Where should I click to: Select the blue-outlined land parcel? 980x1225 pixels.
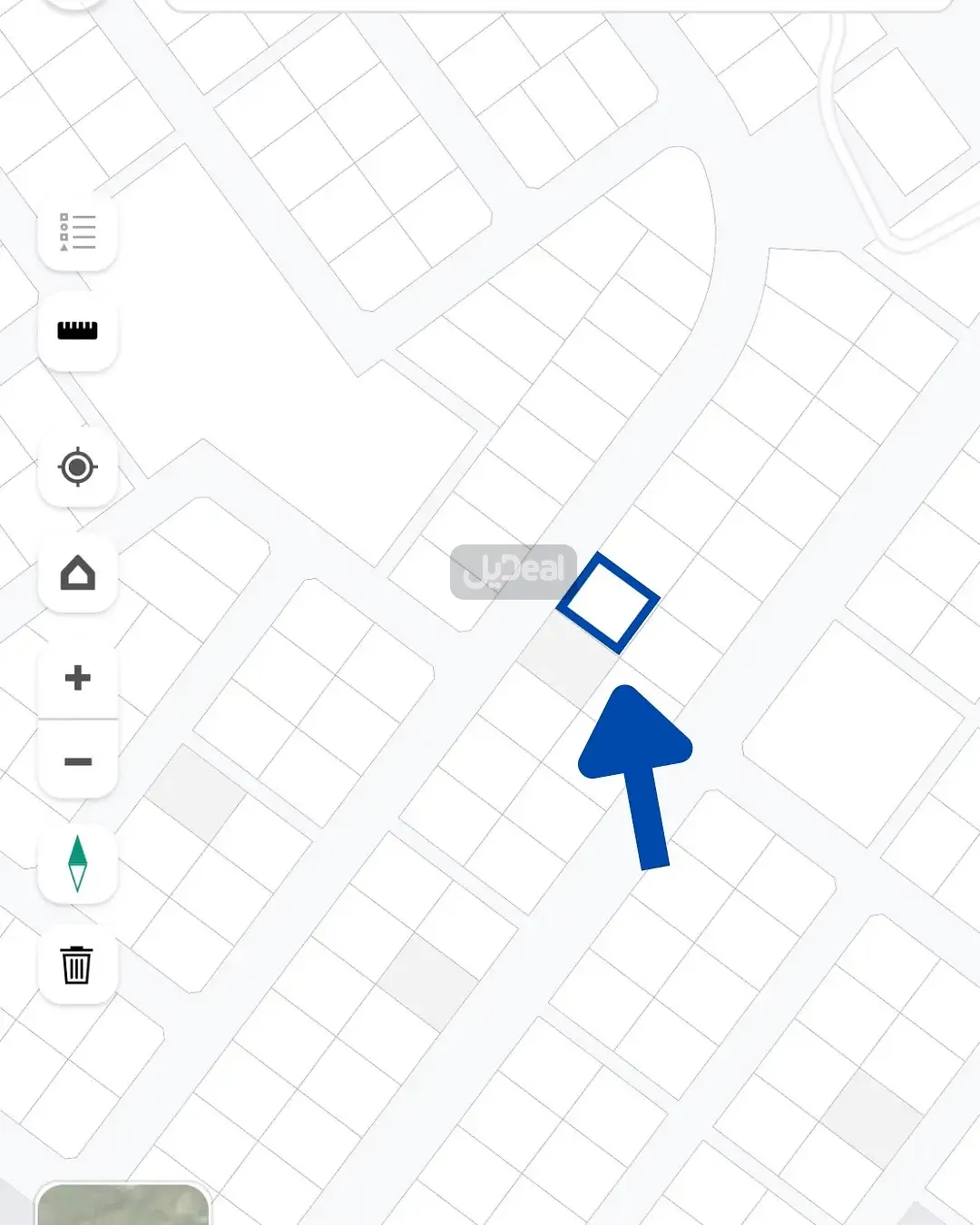click(x=608, y=603)
